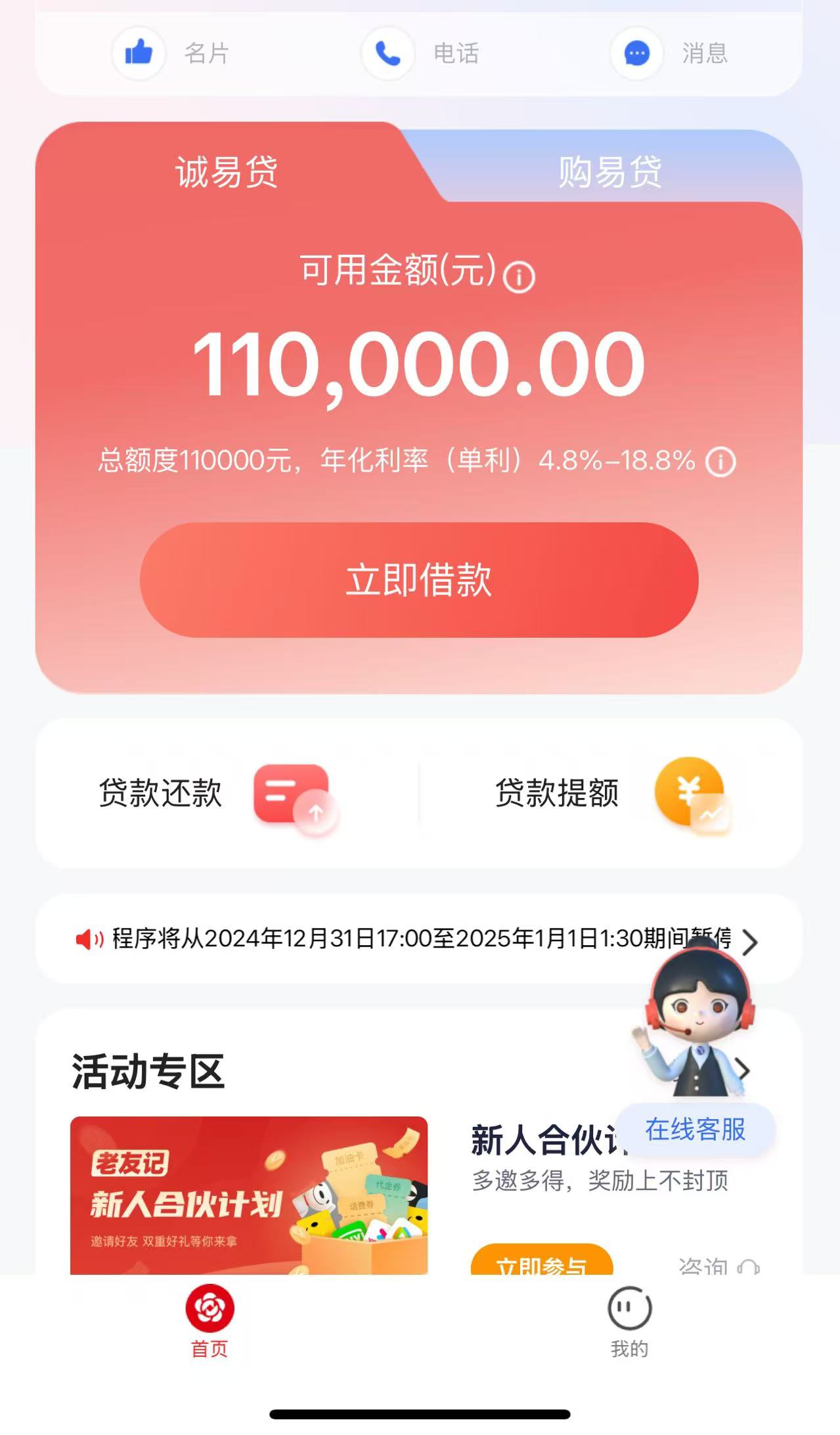The image size is (840, 1435).
Task: Tap the 电话 phone option
Action: pyautogui.click(x=420, y=53)
